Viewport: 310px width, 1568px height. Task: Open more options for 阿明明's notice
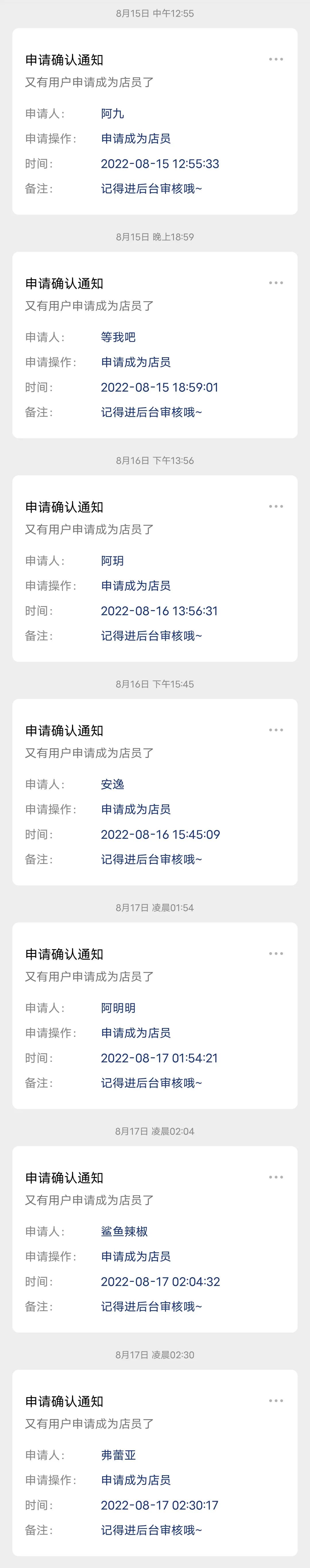[x=276, y=953]
